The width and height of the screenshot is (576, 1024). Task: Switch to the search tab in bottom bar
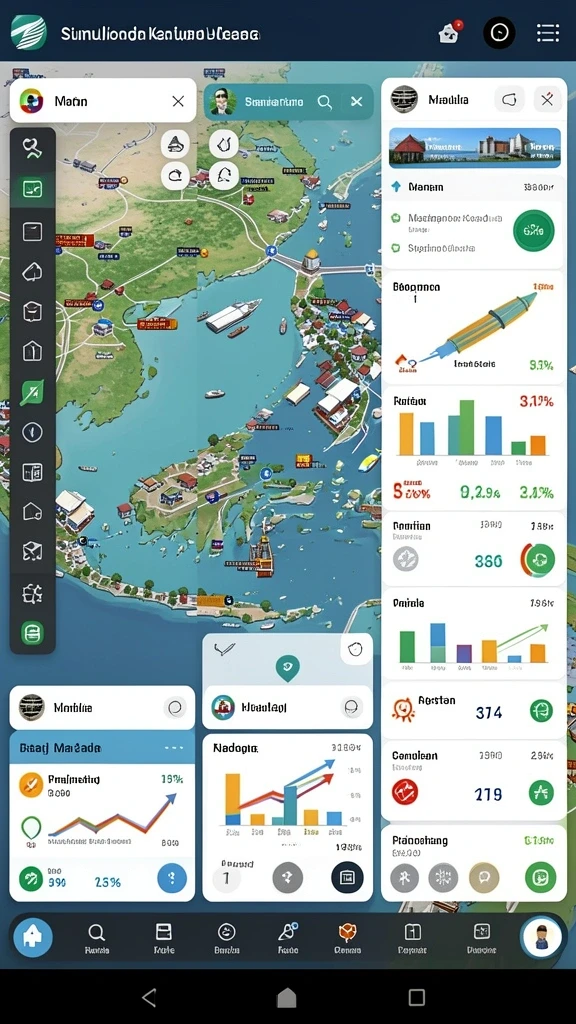[x=97, y=938]
